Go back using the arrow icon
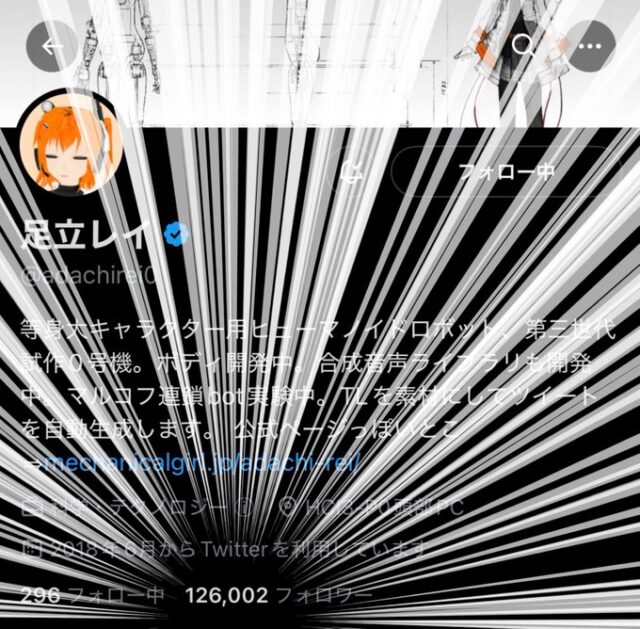Image resolution: width=640 pixels, height=629 pixels. [52, 45]
